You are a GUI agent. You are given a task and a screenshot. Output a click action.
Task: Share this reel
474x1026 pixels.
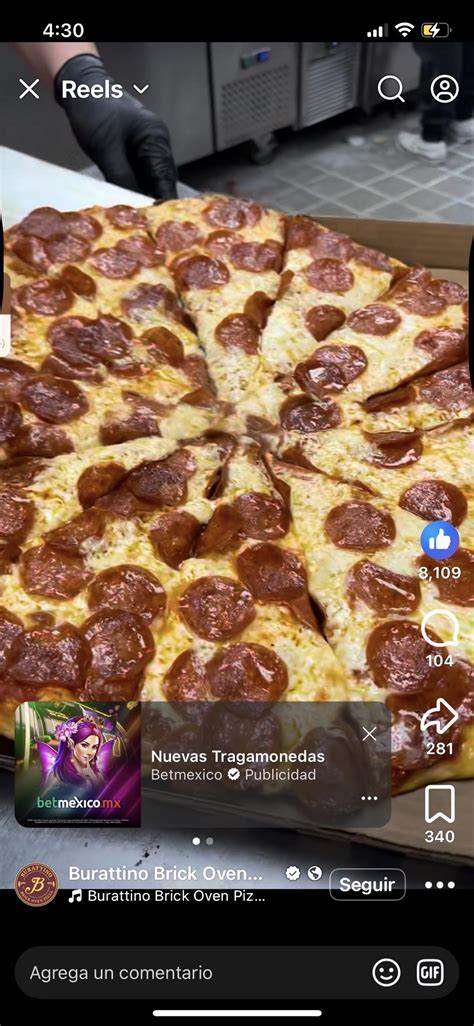439,717
